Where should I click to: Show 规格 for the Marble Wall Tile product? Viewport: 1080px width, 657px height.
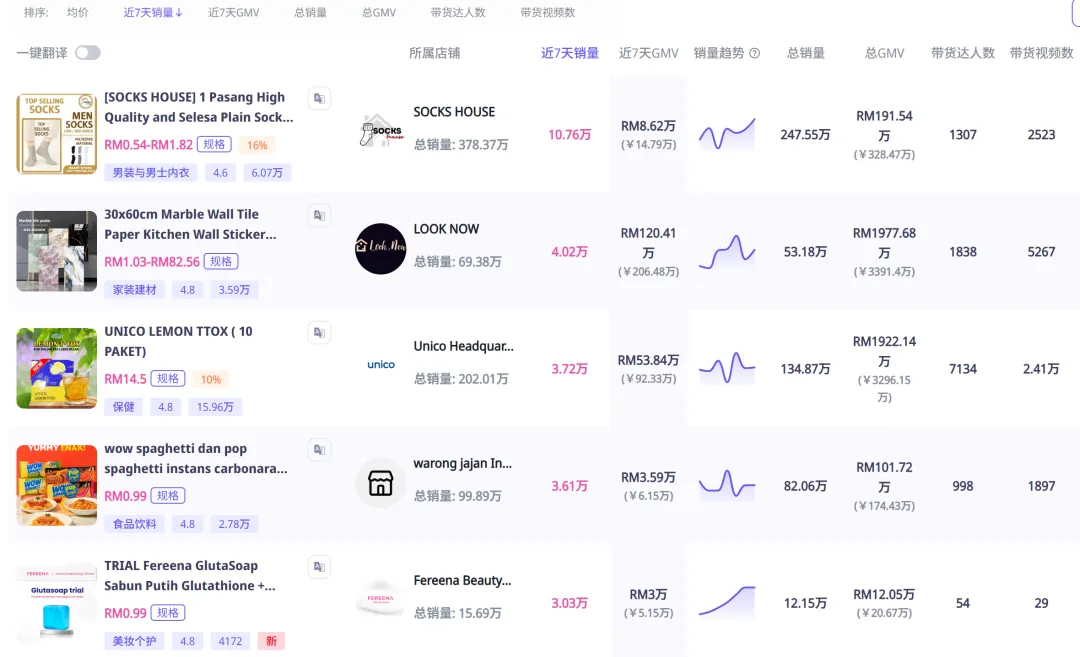pyautogui.click(x=221, y=261)
